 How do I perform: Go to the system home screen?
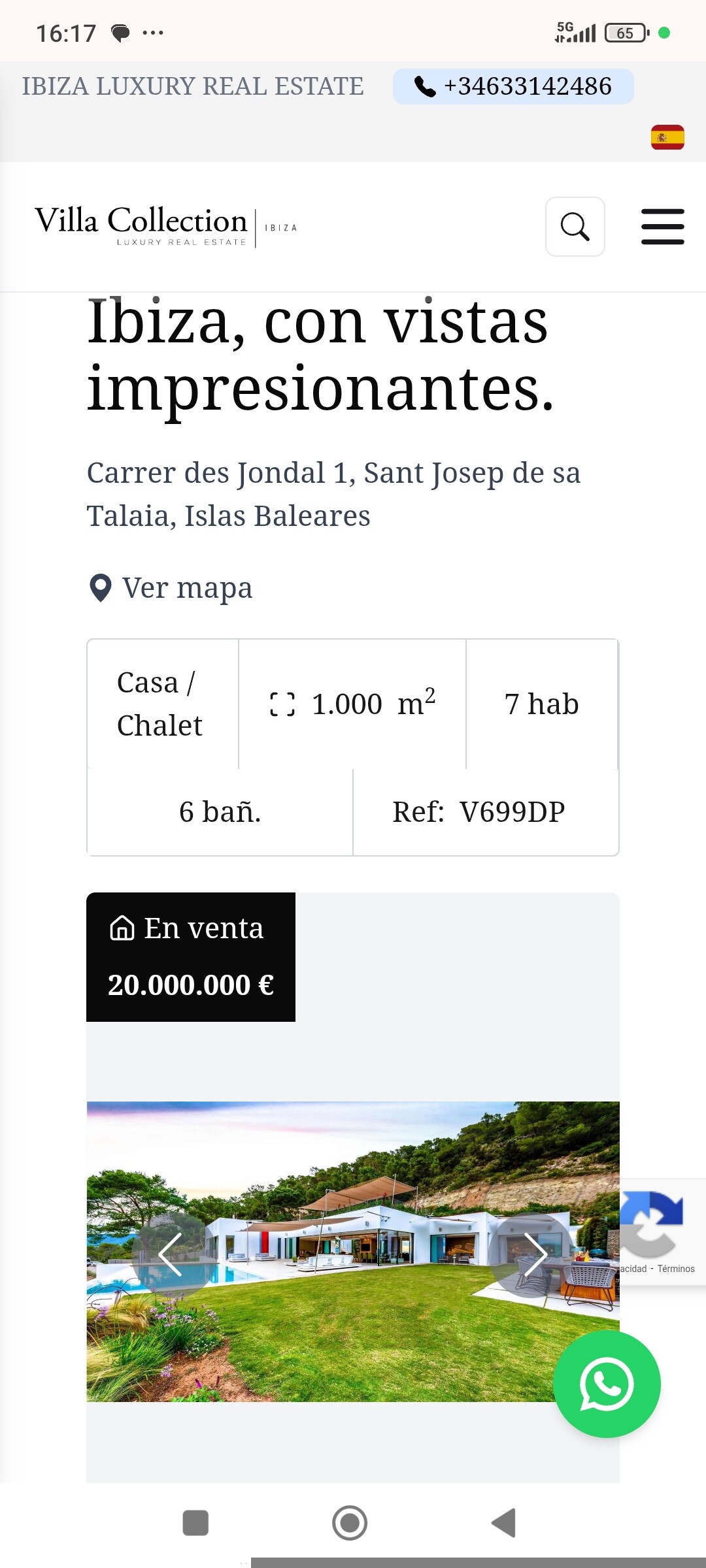coord(350,1523)
